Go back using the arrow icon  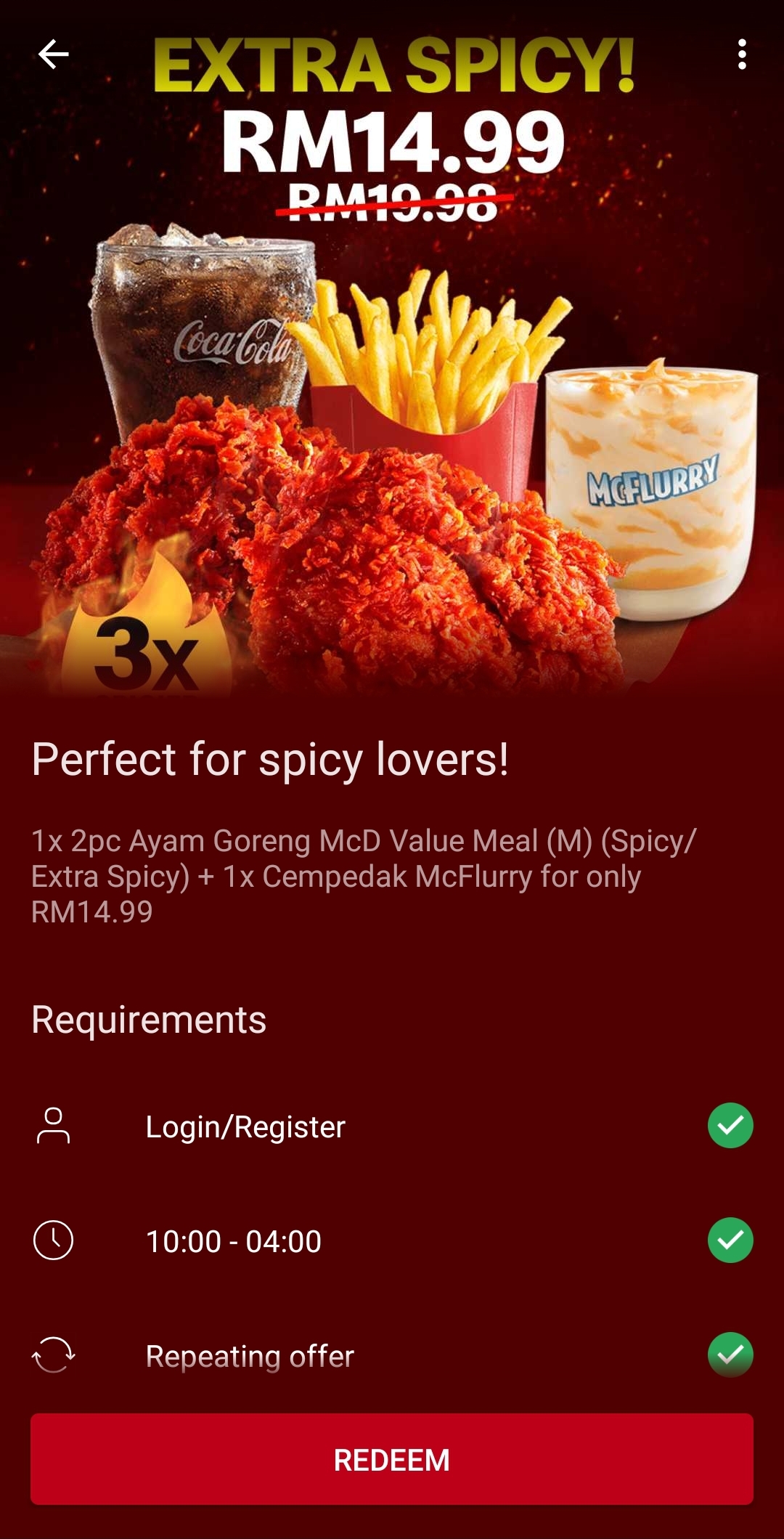pos(53,54)
